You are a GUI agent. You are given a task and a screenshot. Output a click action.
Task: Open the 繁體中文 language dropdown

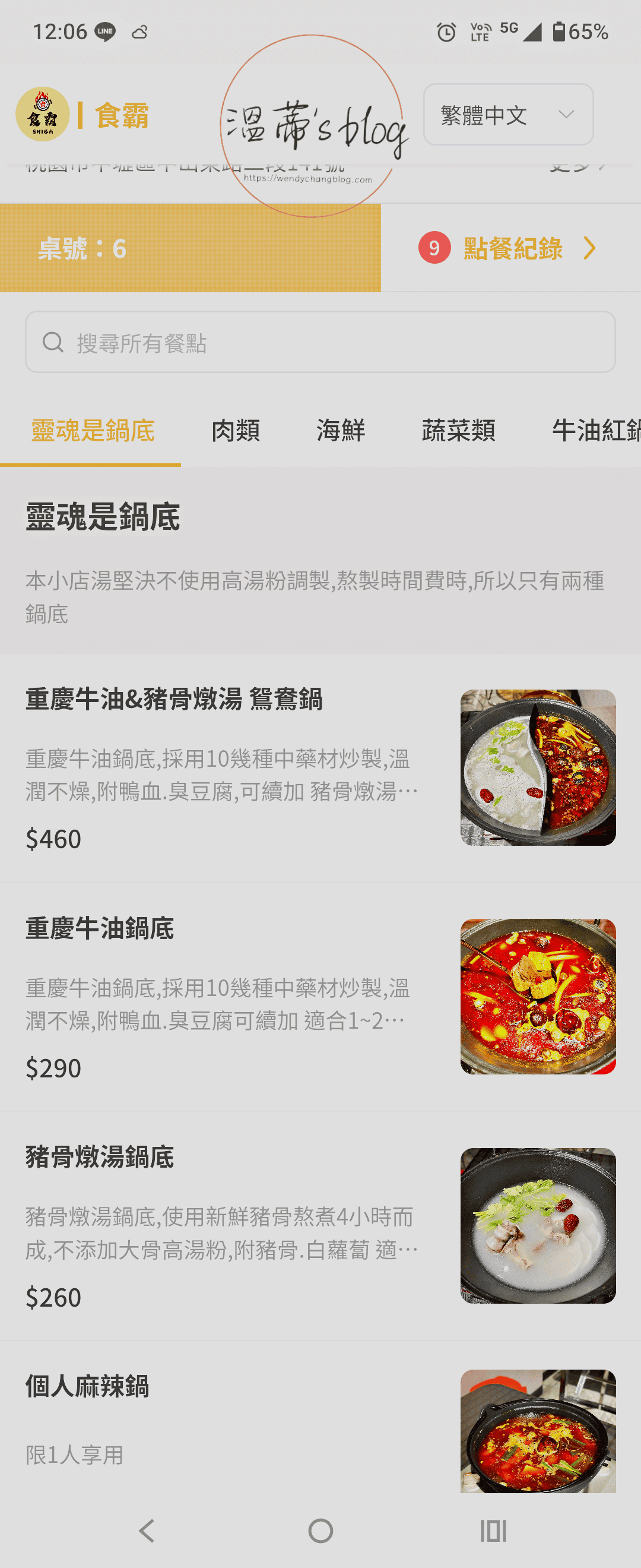(x=508, y=115)
